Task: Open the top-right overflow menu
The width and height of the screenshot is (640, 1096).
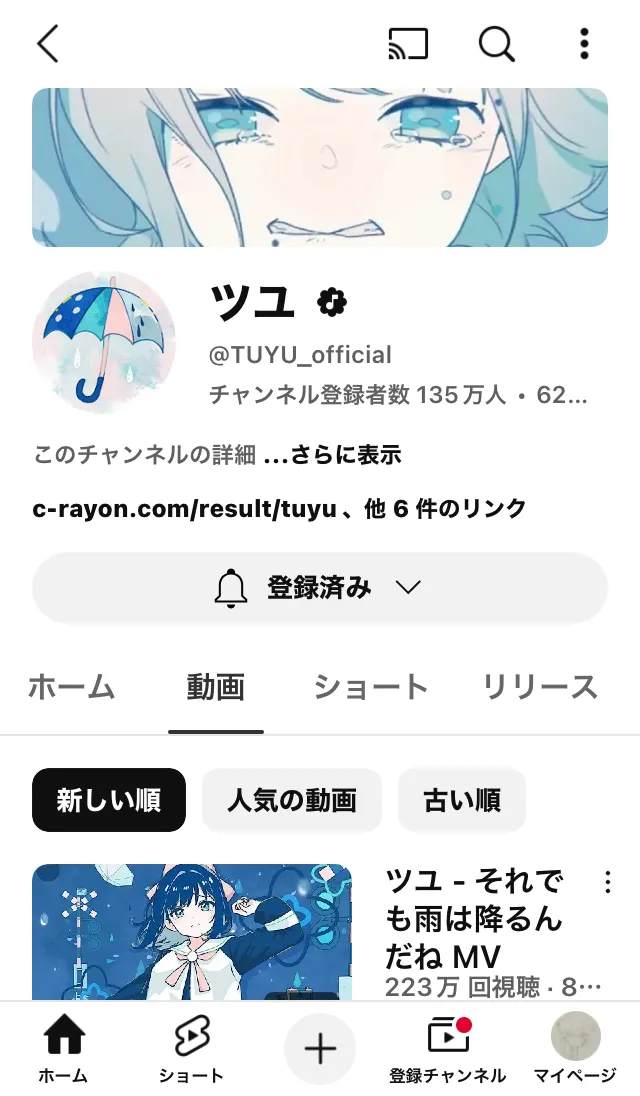Action: 585,44
